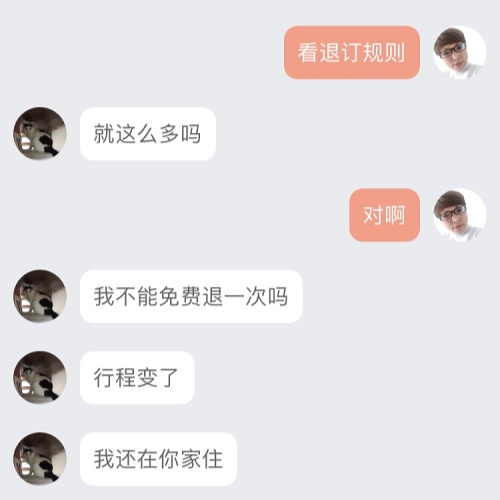View profile from avatar beside "我不能免费退一次吗"
500x500 pixels.
point(40,296)
